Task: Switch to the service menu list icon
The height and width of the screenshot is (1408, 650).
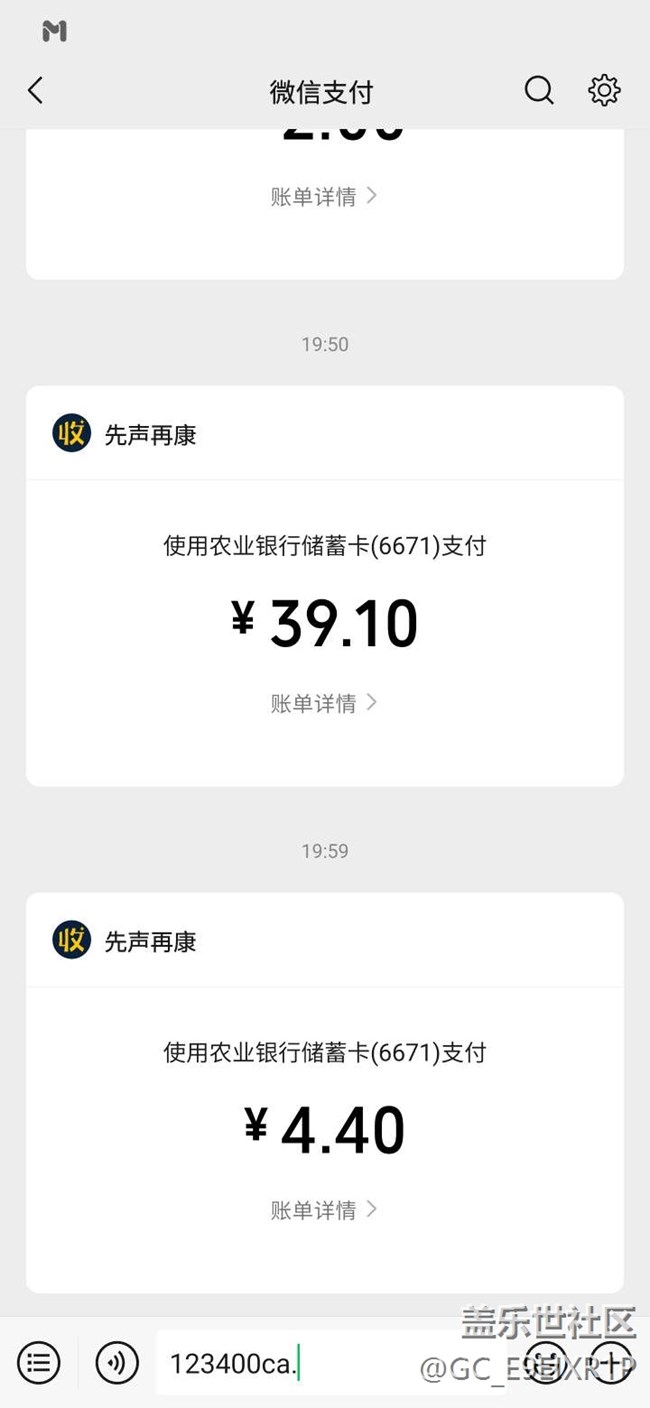Action: pyautogui.click(x=39, y=1362)
